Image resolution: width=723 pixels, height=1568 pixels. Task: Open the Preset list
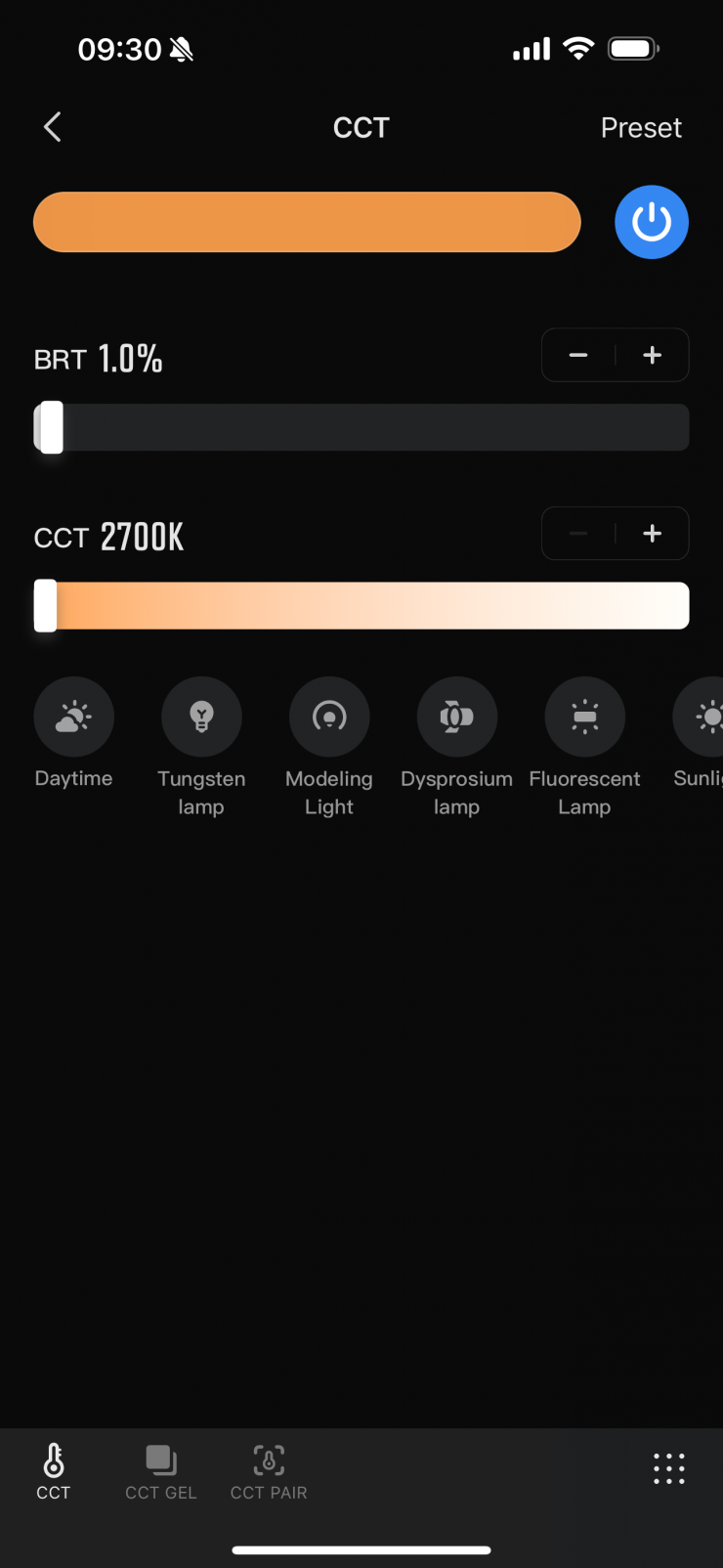tap(640, 128)
